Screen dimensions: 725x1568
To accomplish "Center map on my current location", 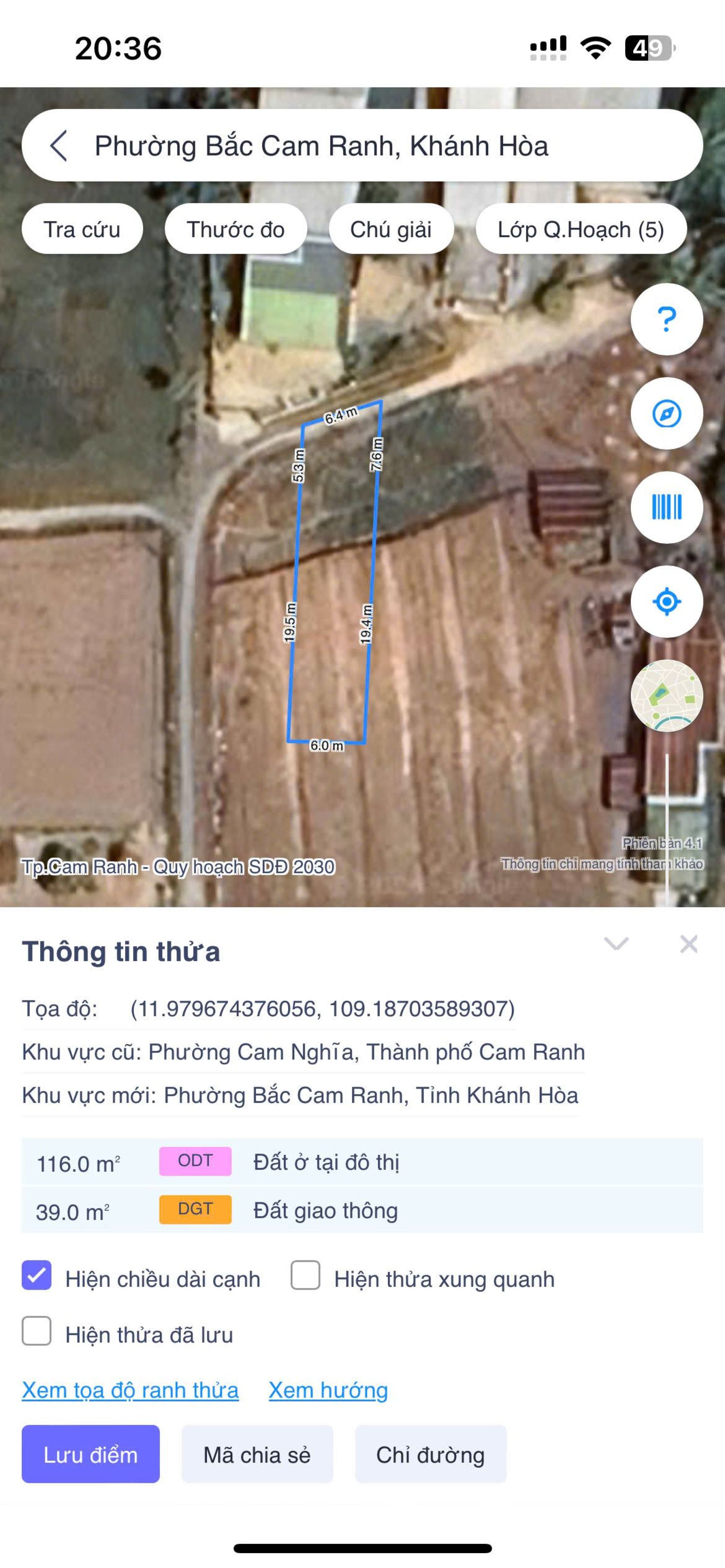I will (667, 601).
